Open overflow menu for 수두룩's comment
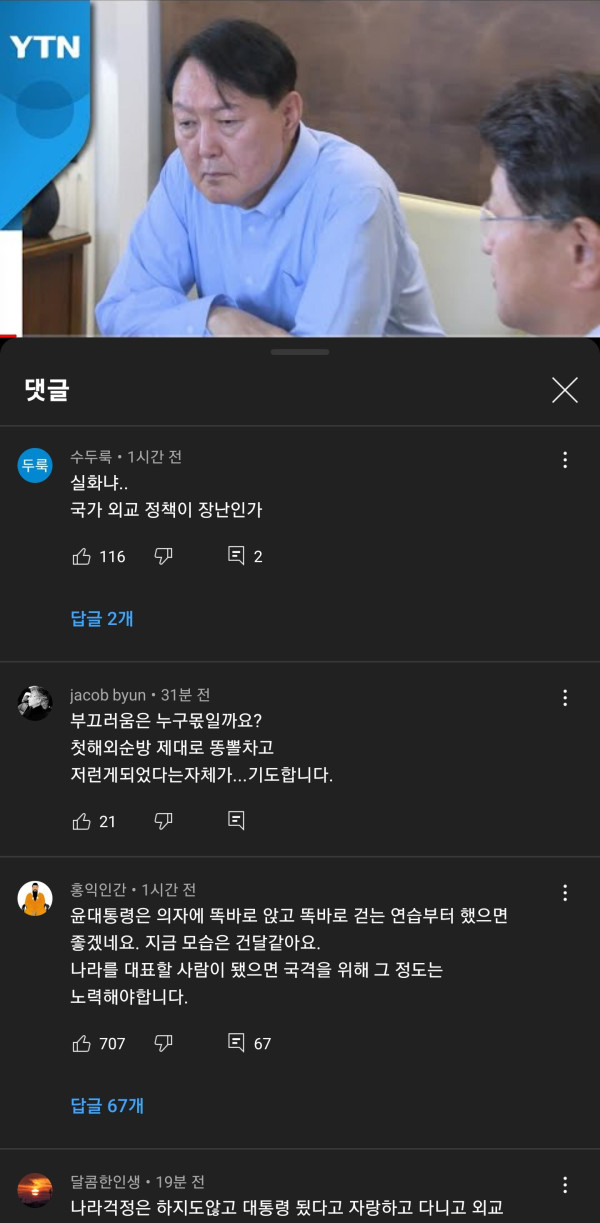 pyautogui.click(x=565, y=460)
